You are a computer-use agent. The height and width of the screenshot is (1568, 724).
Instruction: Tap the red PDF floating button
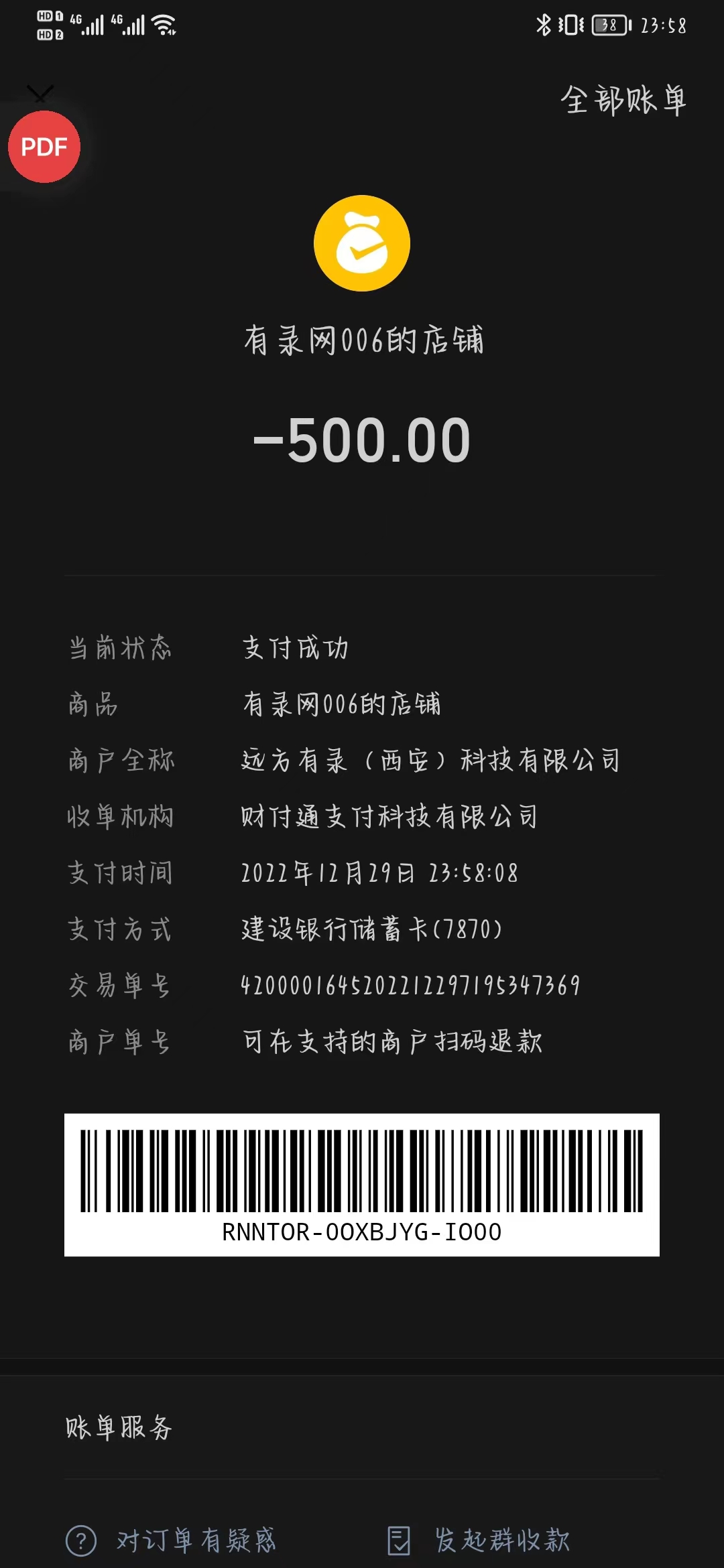tap(44, 147)
